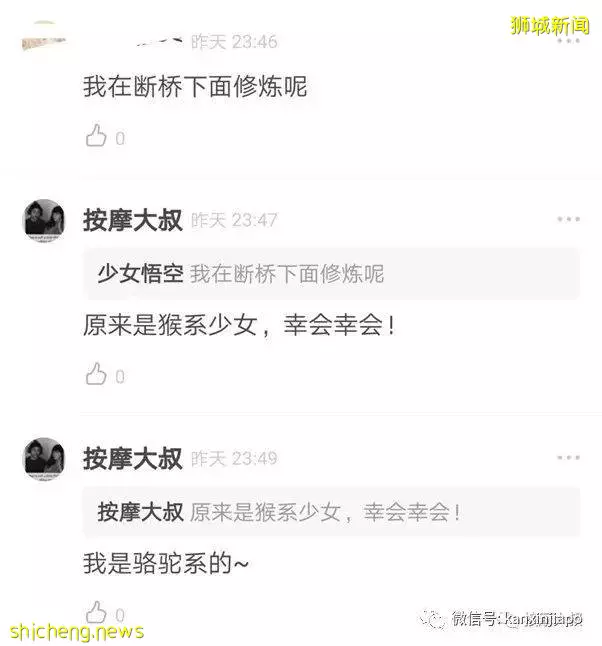Open the quoted comment from 少女悟空

point(330,274)
